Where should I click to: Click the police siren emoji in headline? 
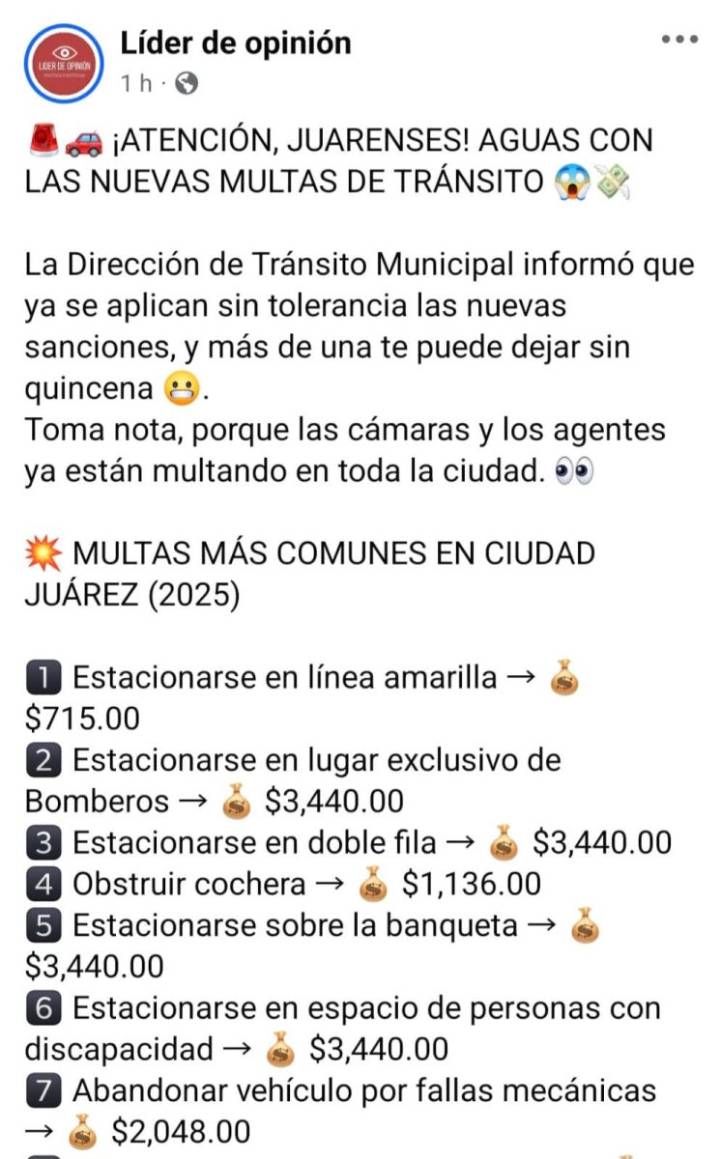click(42, 140)
